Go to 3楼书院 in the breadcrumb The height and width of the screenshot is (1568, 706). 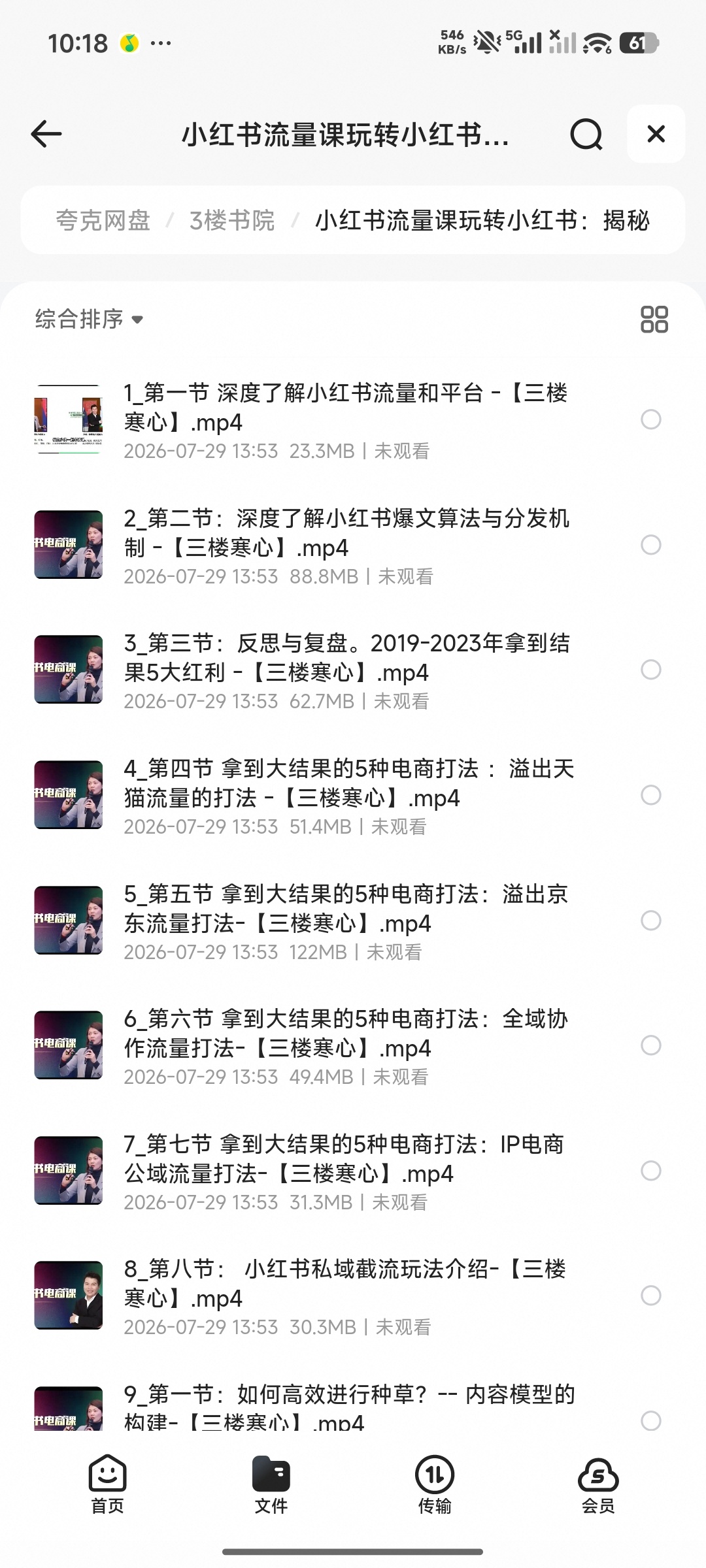pos(232,220)
